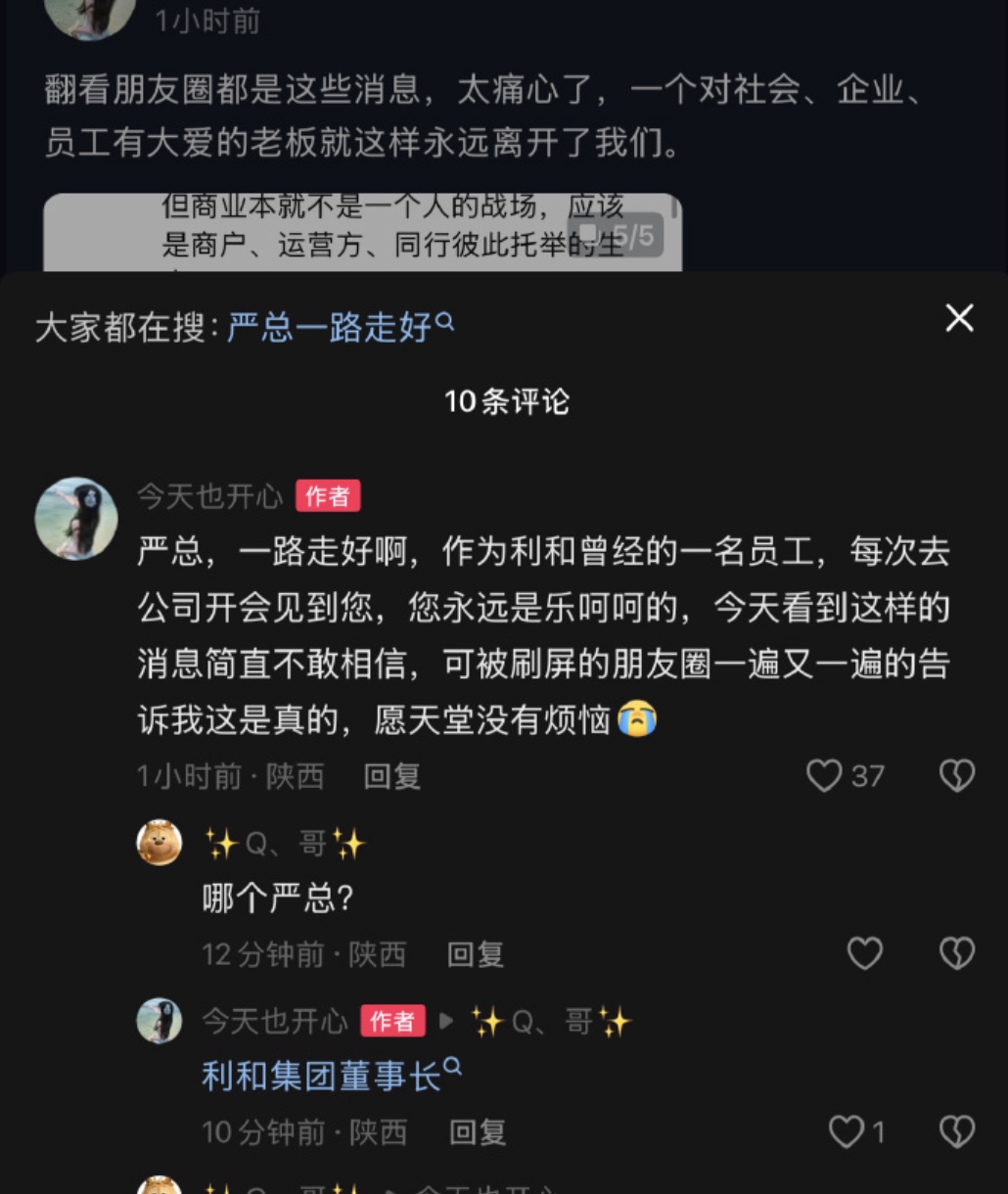Open the post image marked 5/5
The image size is (1008, 1194).
tap(362, 232)
